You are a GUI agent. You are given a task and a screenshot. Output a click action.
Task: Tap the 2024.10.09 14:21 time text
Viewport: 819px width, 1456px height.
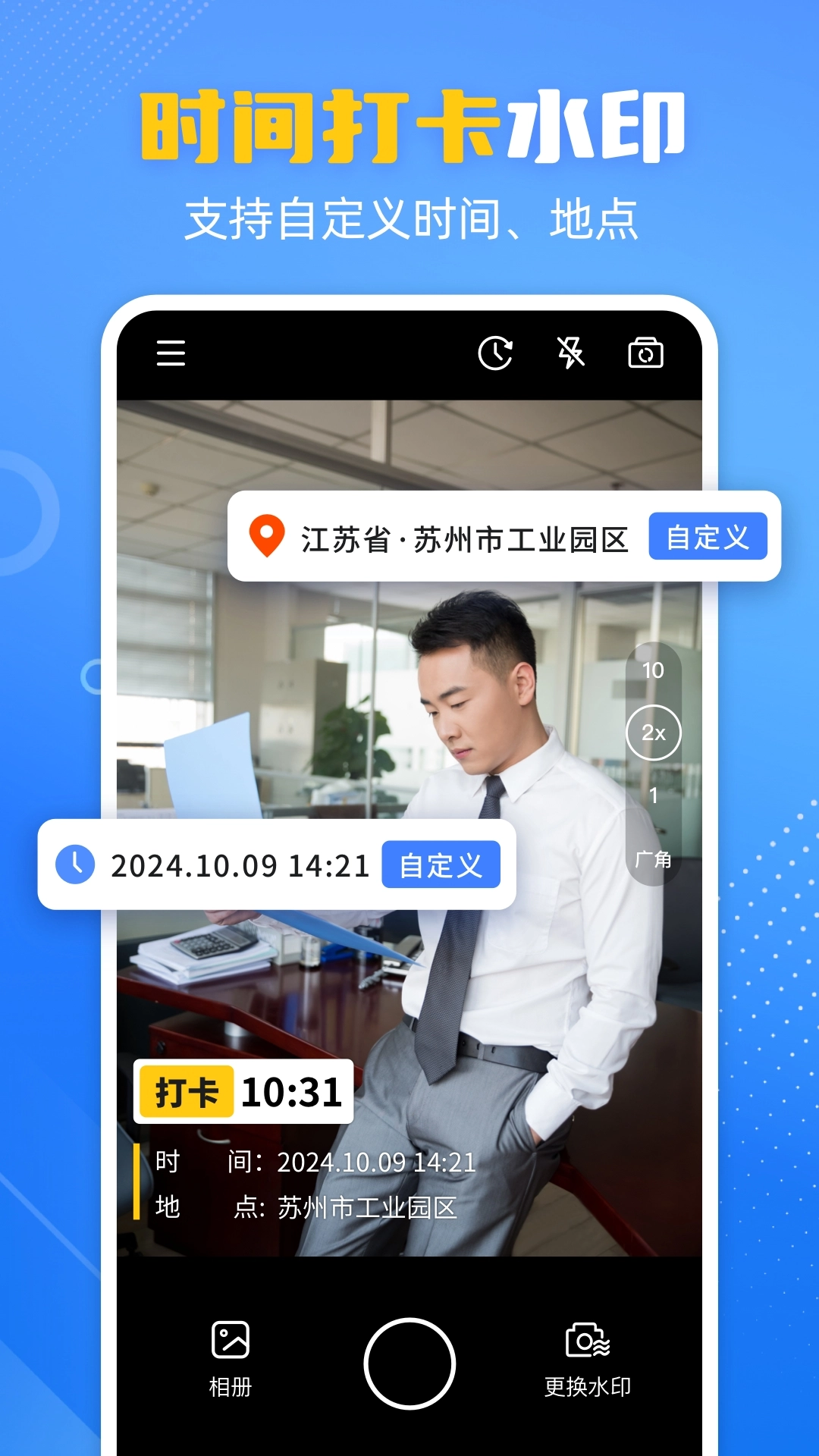[x=242, y=866]
